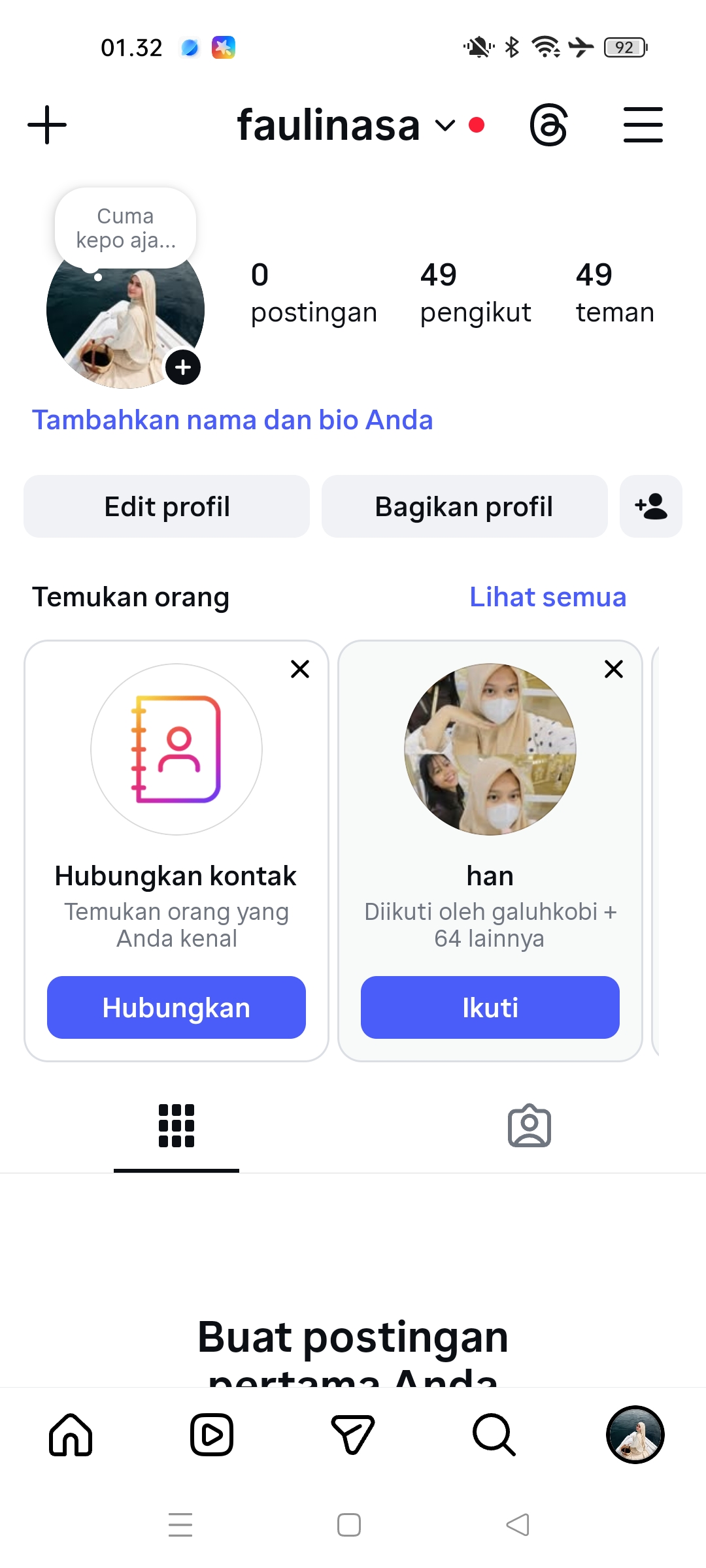Open Edit profil

tap(167, 507)
